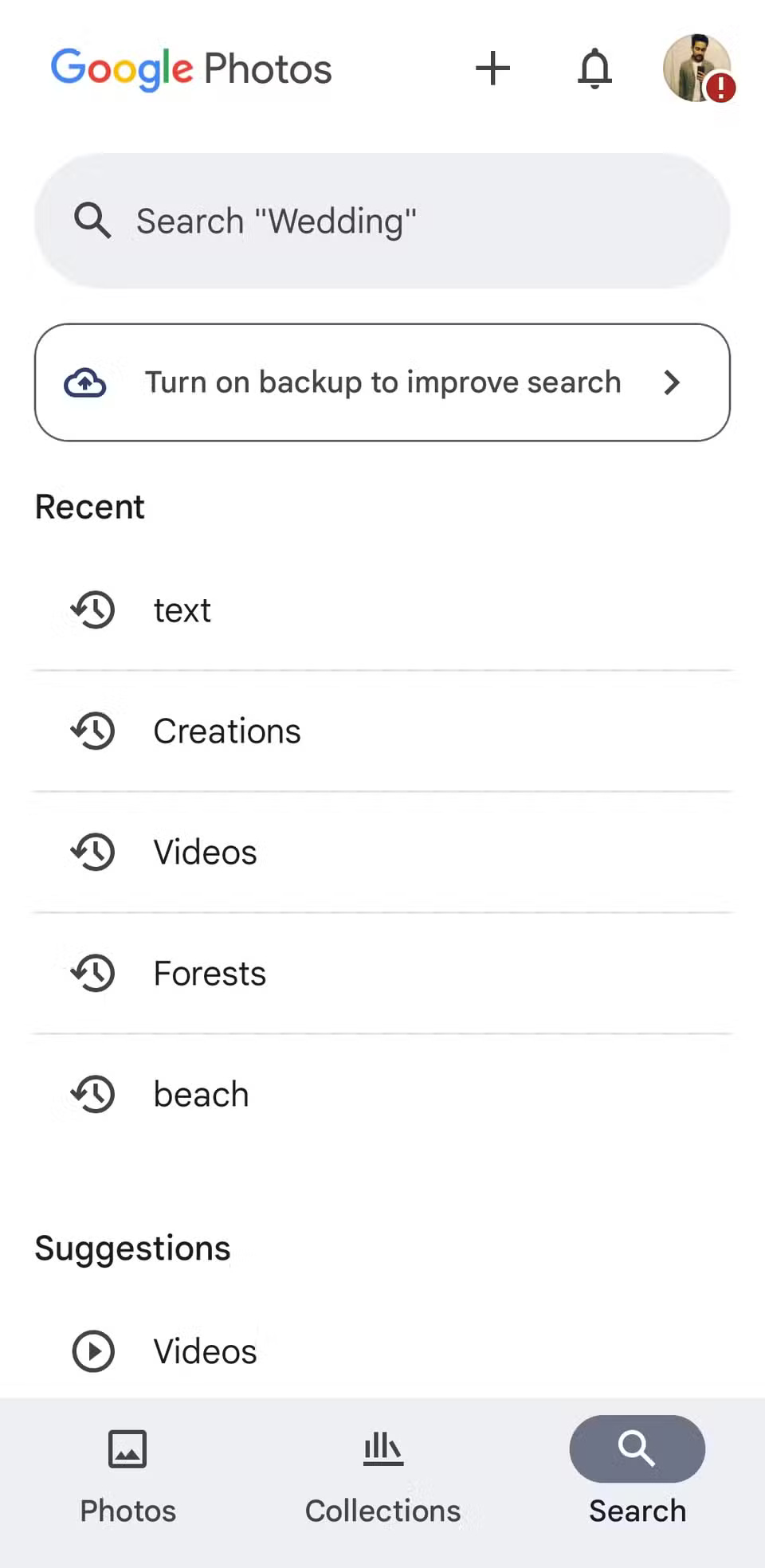Image resolution: width=765 pixels, height=1568 pixels.
Task: Tap the play icon beside suggested Videos
Action: coord(92,1351)
